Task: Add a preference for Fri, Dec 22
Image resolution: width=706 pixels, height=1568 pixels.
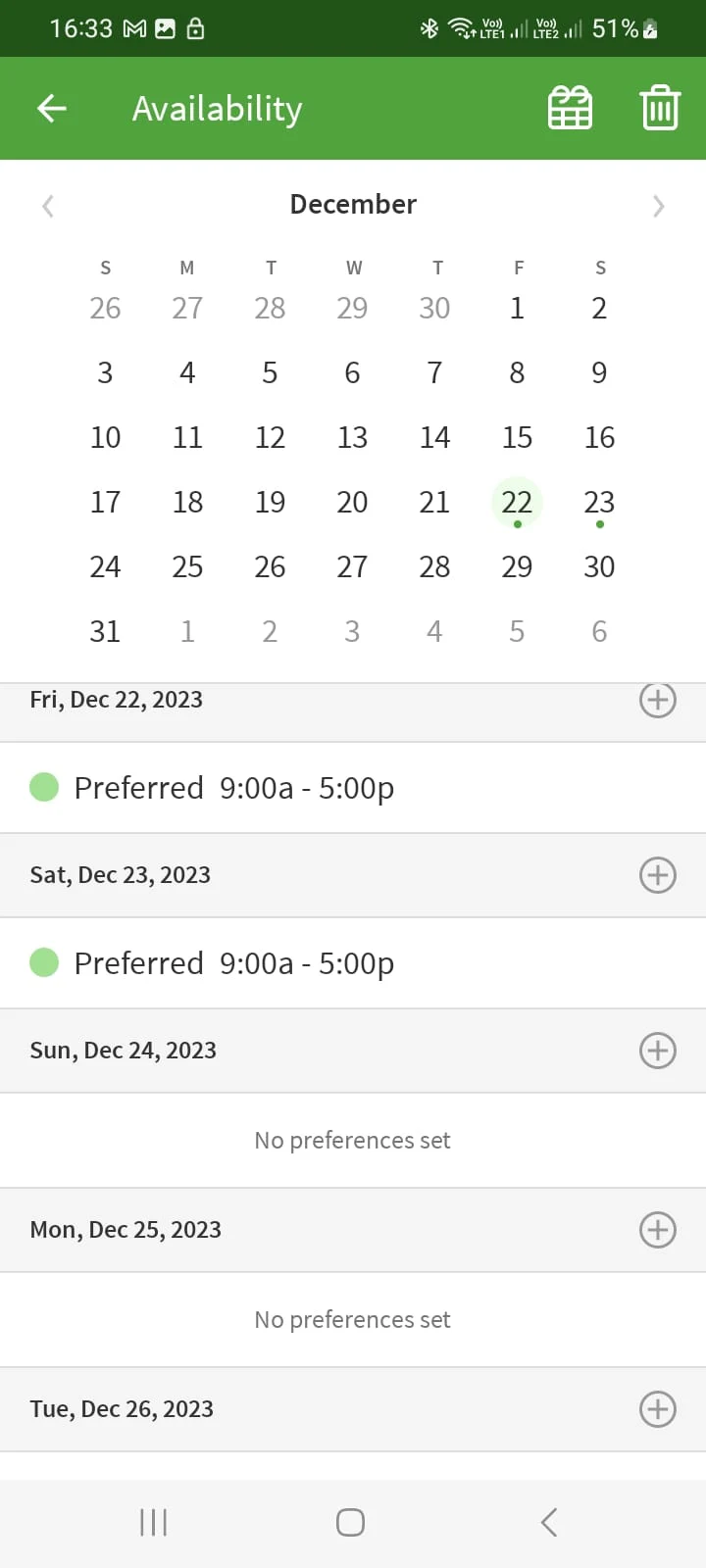Action: [x=657, y=700]
